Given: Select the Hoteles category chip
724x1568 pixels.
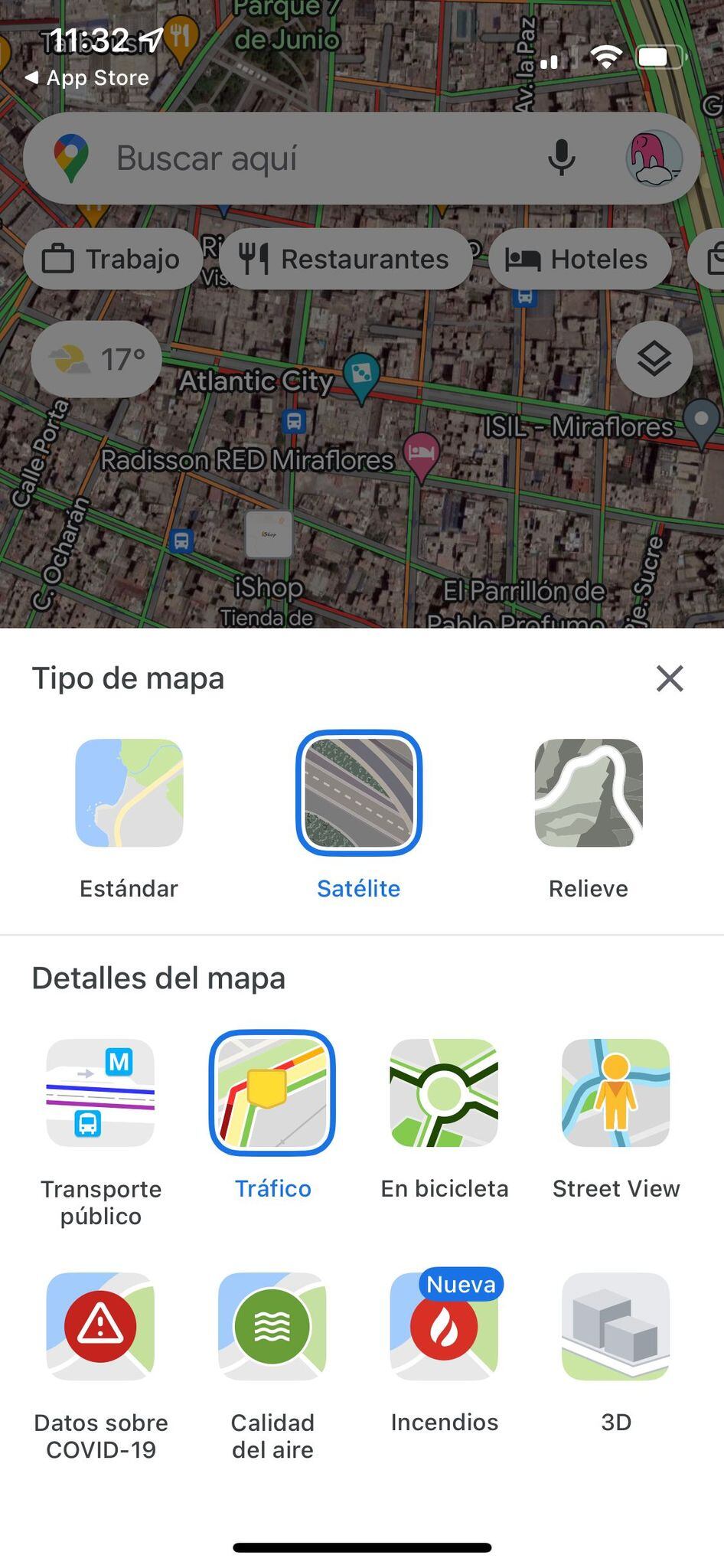Looking at the screenshot, I should click(x=579, y=259).
